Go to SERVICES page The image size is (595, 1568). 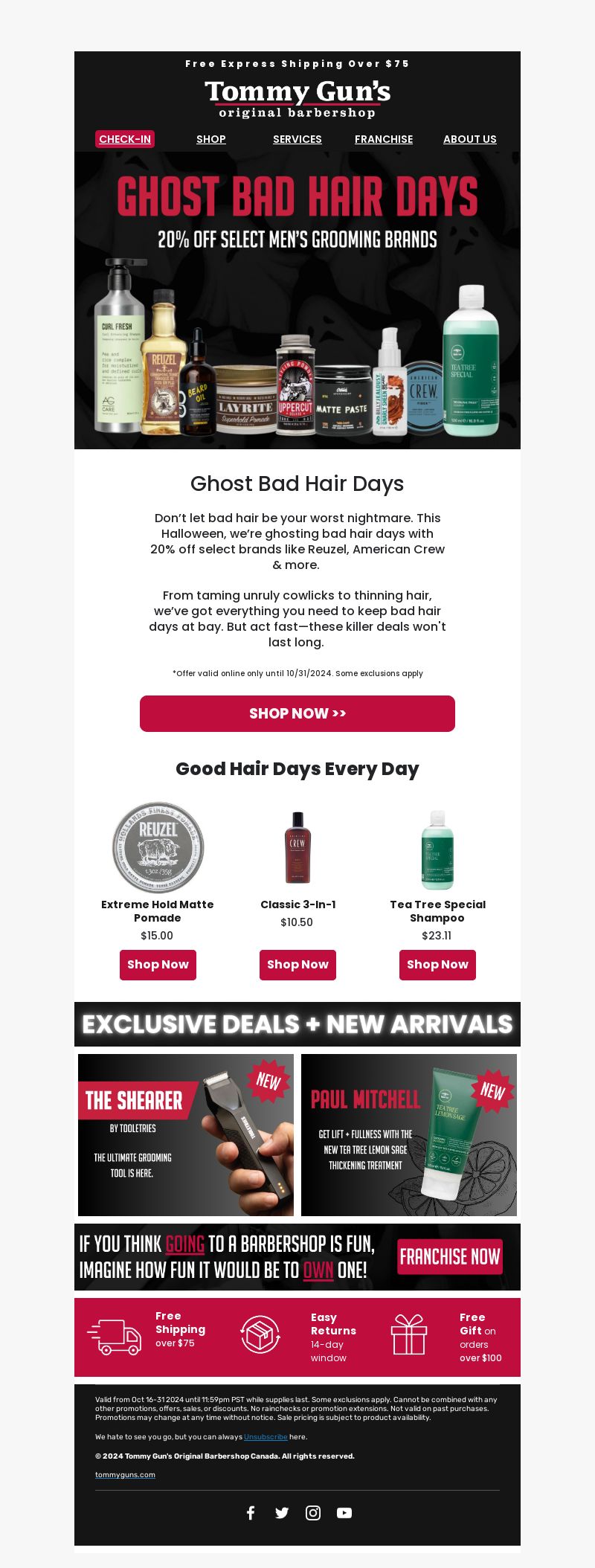click(297, 139)
